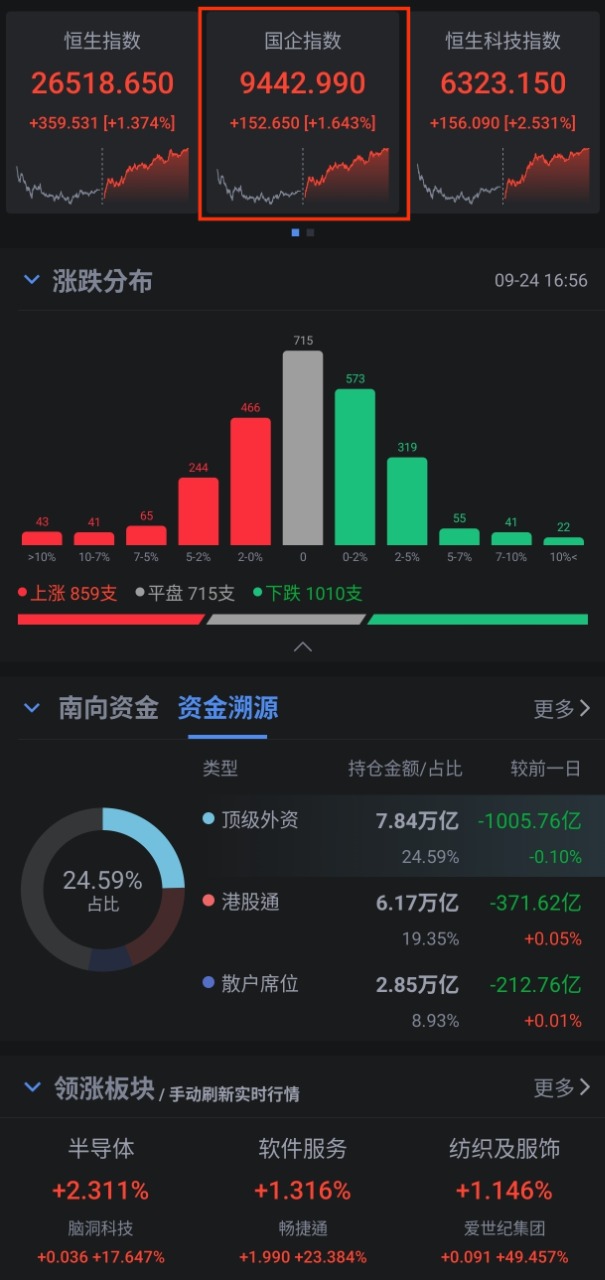Open 更多 for 领涨板块
The image size is (605, 1280).
[x=562, y=1087]
